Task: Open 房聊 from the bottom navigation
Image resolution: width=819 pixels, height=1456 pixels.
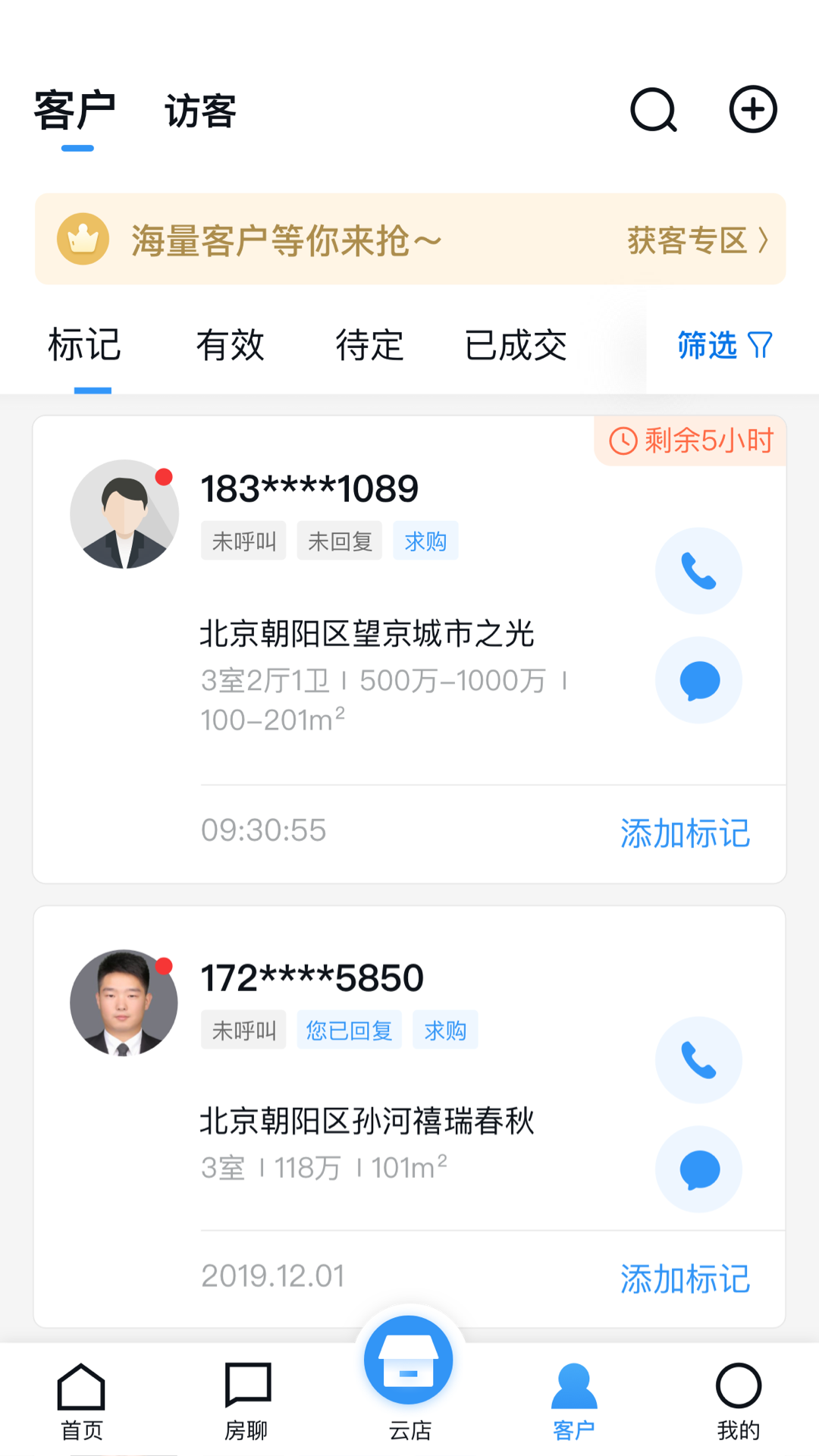Action: (246, 1401)
